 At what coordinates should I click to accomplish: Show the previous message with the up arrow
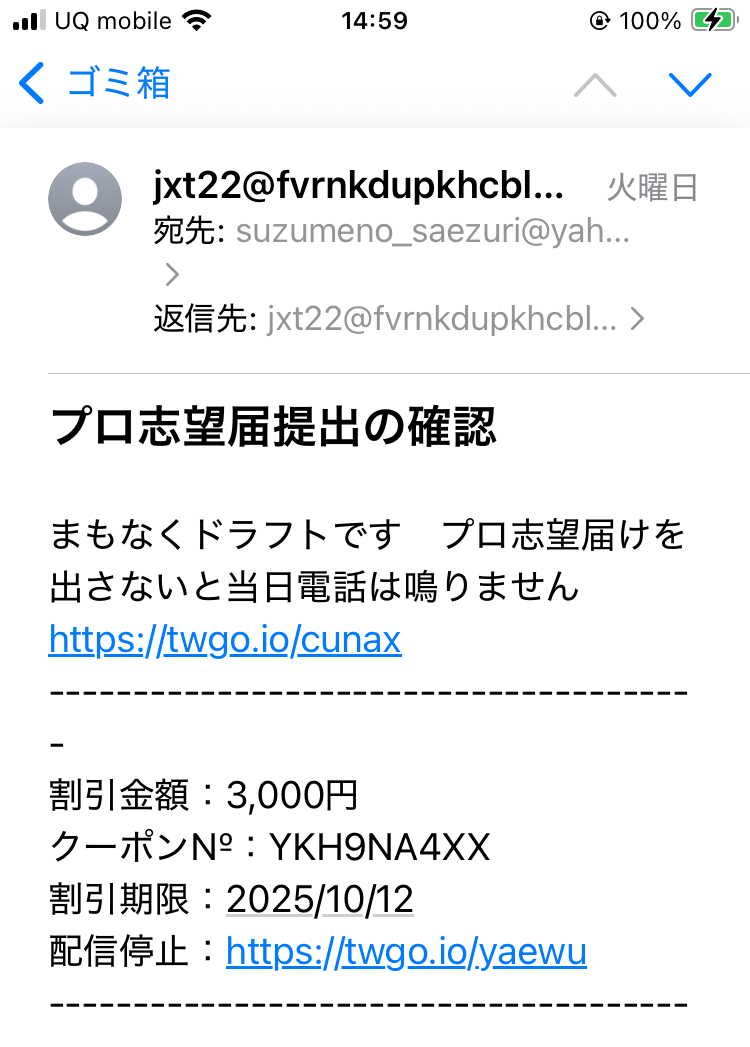595,86
